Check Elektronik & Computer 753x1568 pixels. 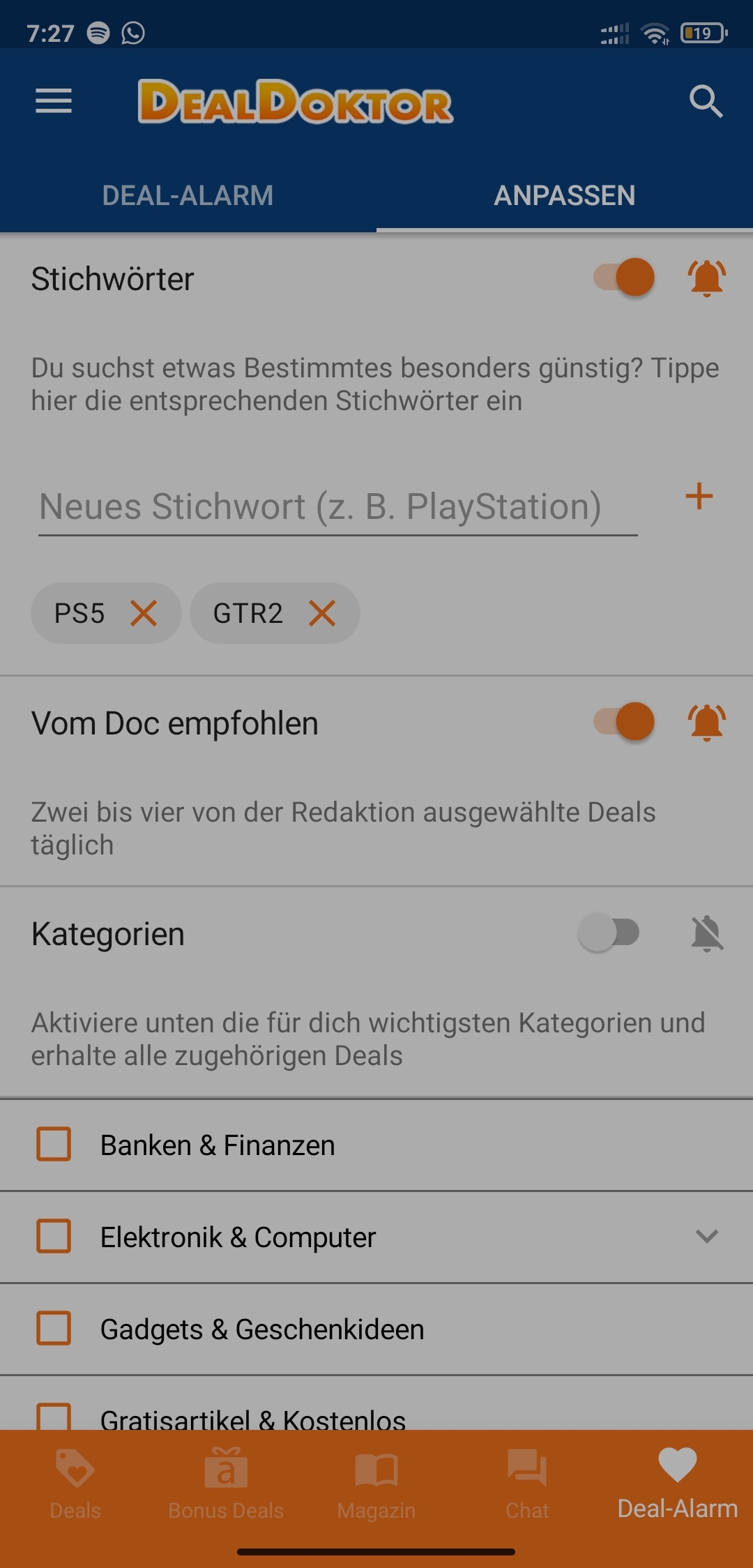click(54, 1236)
